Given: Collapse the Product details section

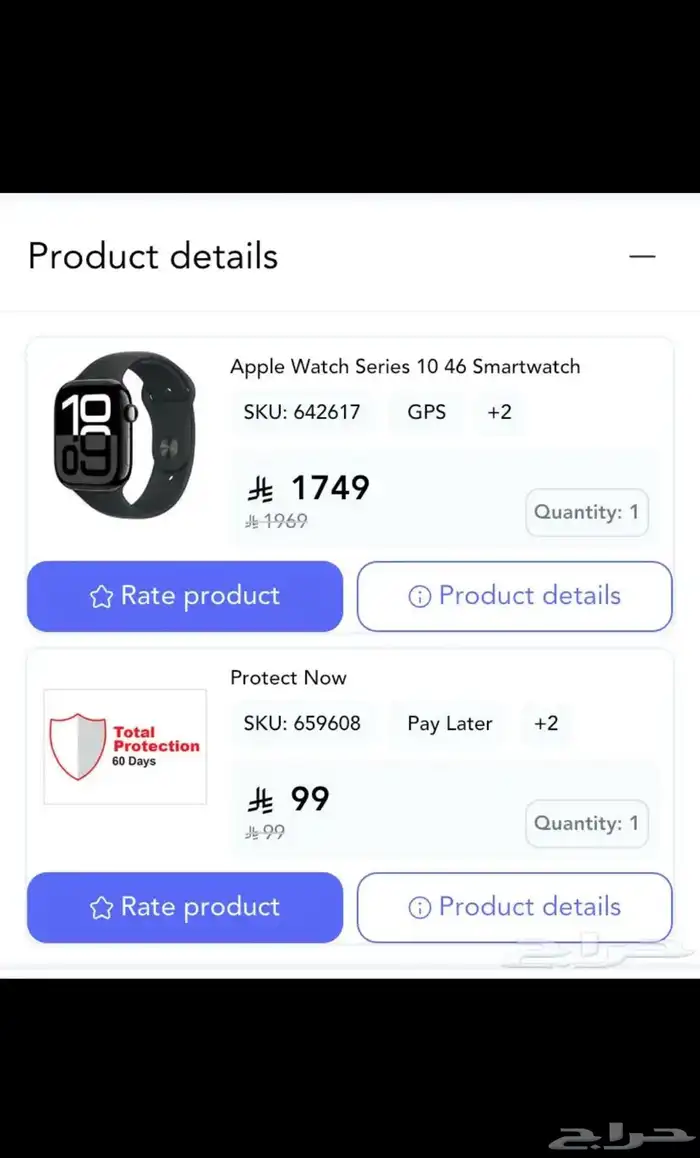Looking at the screenshot, I should coord(642,256).
